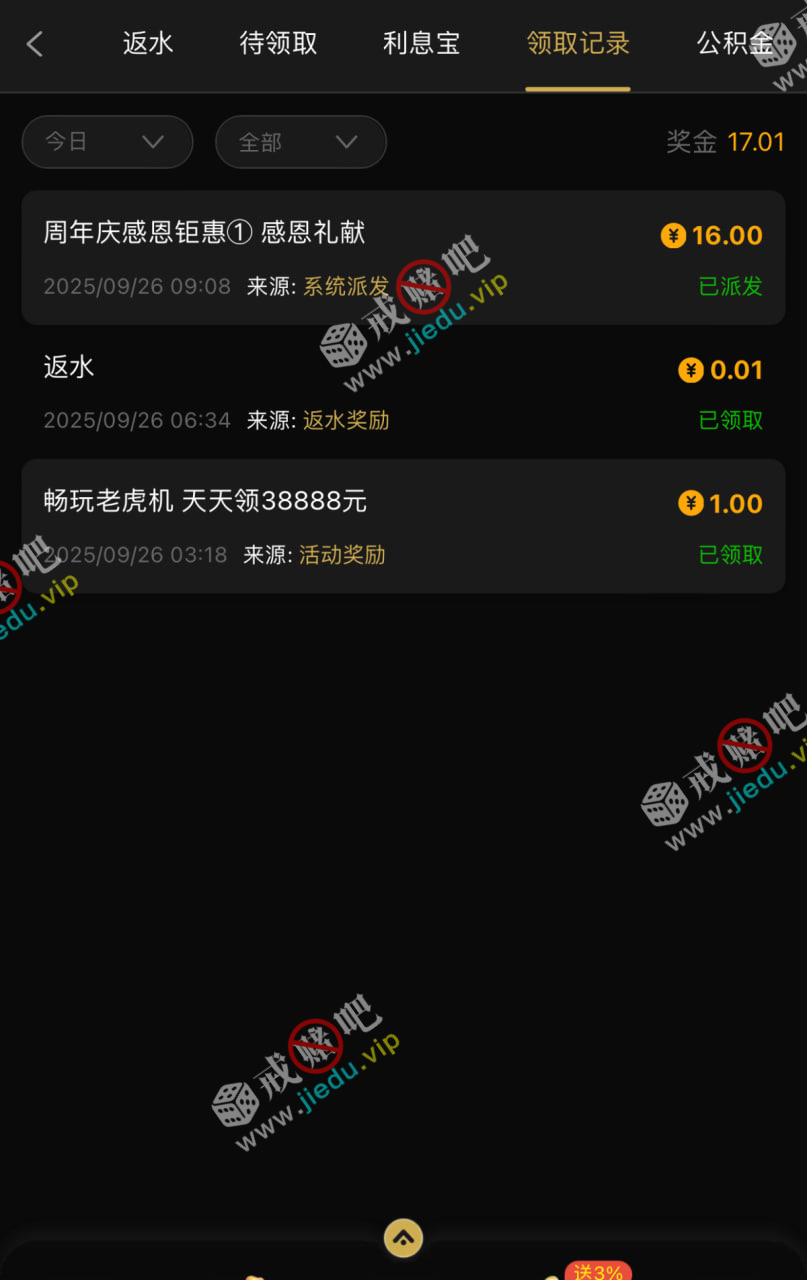
Task: Expand the 全部 type filter dropdown
Action: [x=300, y=142]
